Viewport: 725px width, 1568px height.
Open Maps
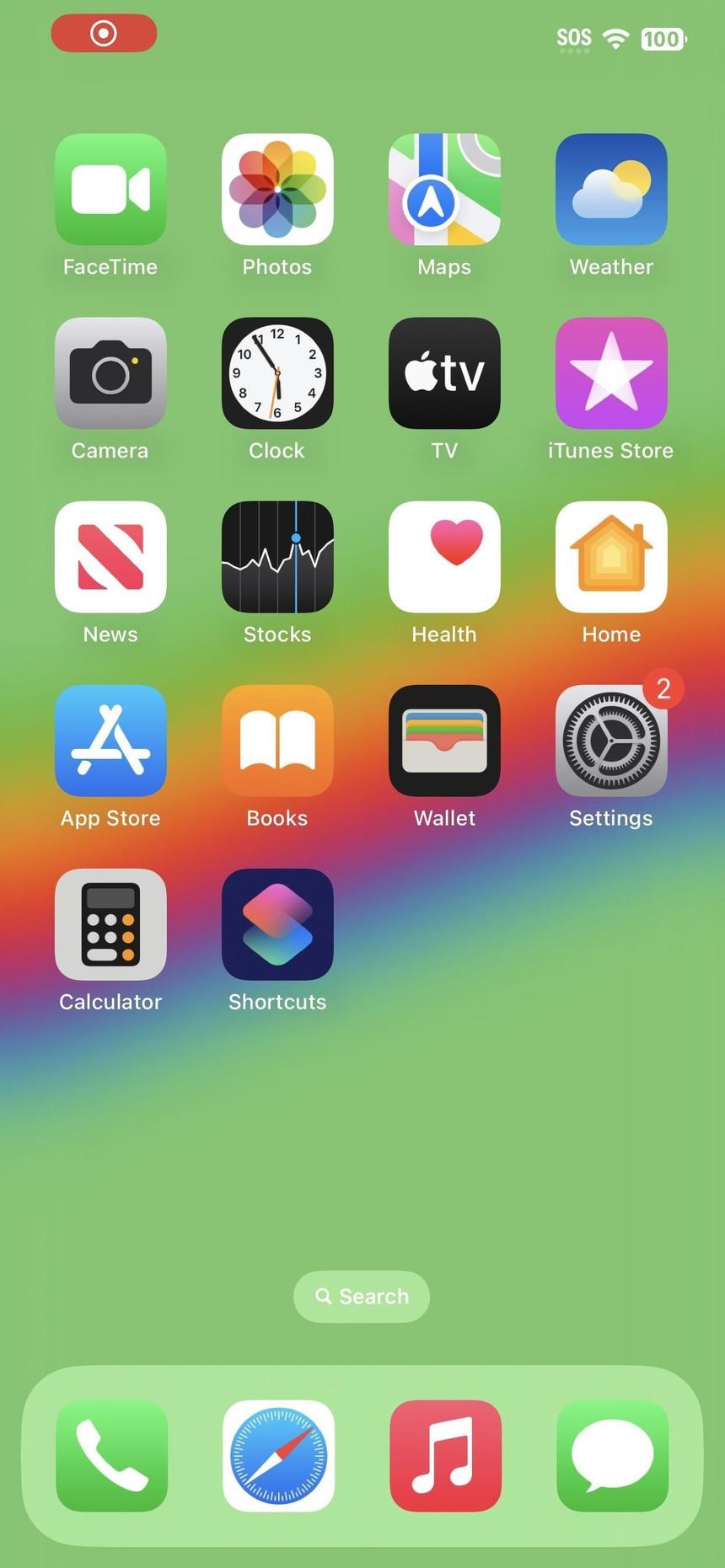tap(443, 190)
